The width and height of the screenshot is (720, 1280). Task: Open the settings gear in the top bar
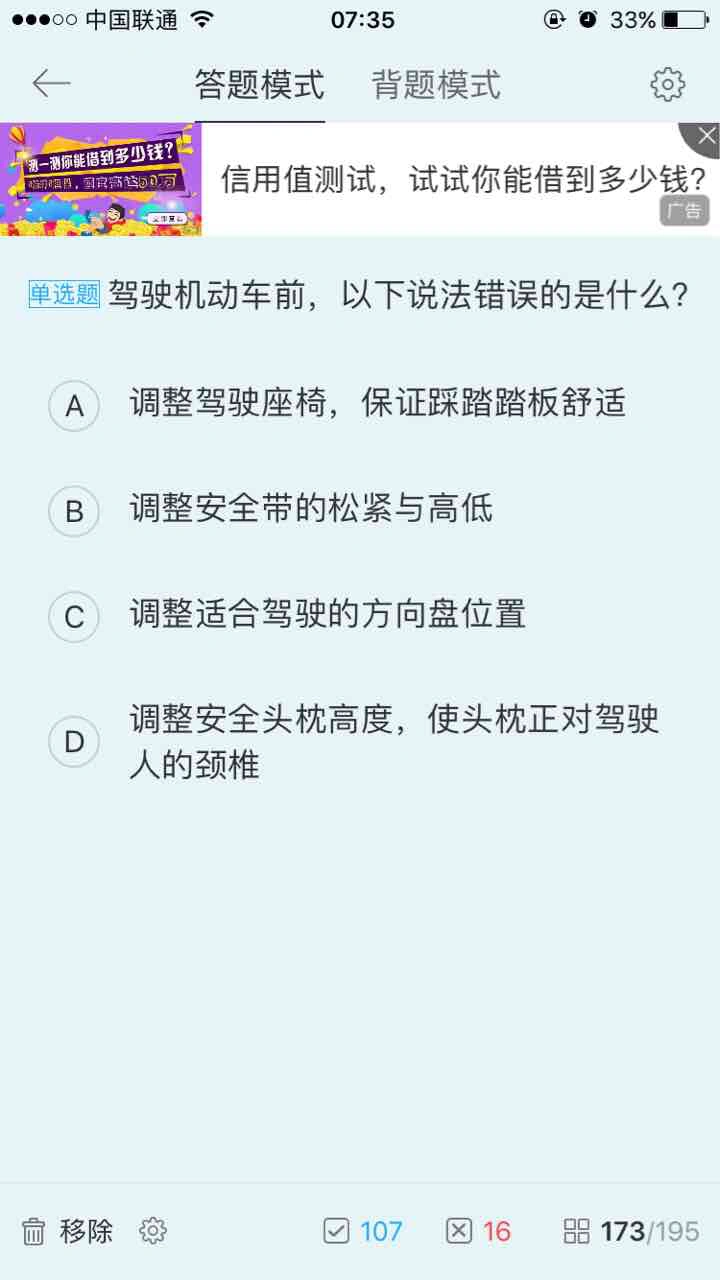[668, 84]
